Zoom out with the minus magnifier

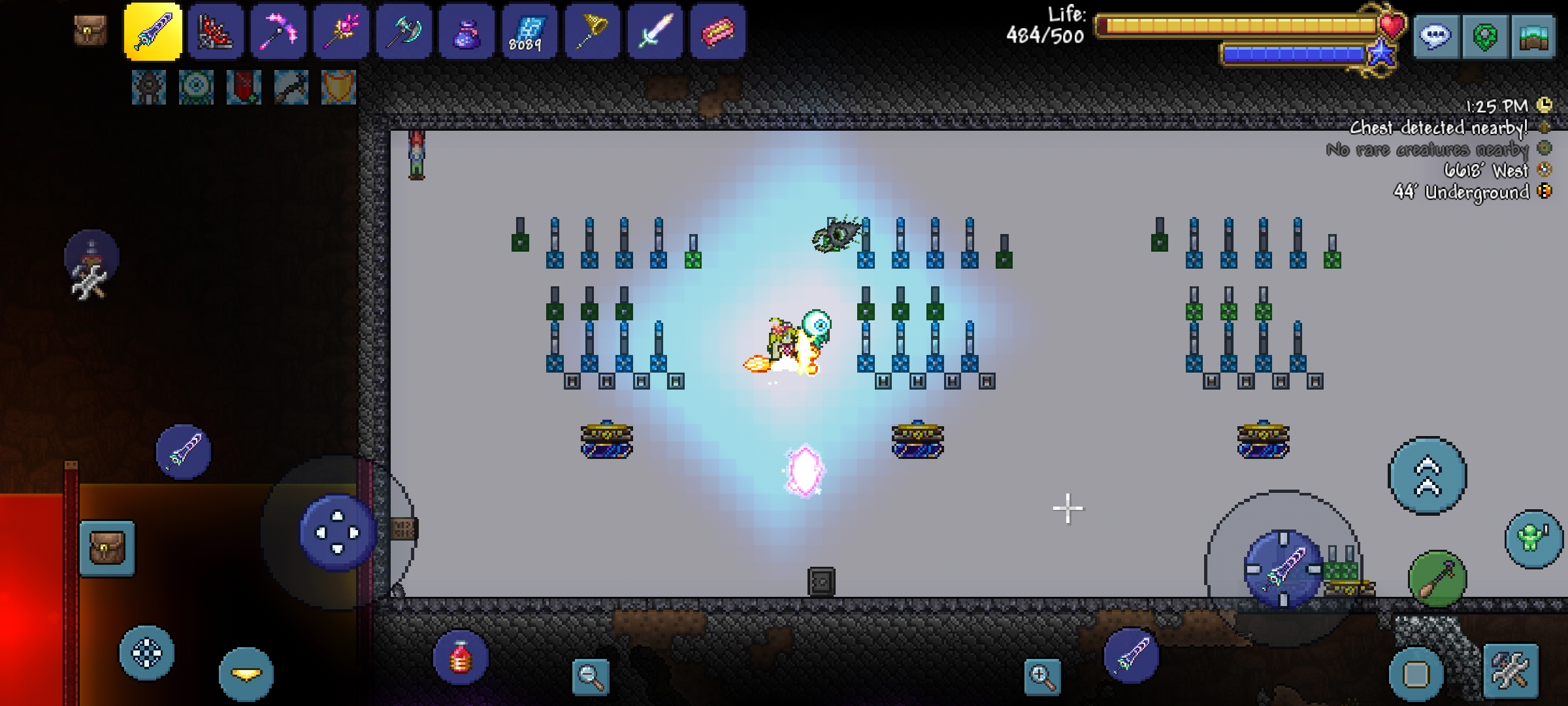pyautogui.click(x=591, y=676)
